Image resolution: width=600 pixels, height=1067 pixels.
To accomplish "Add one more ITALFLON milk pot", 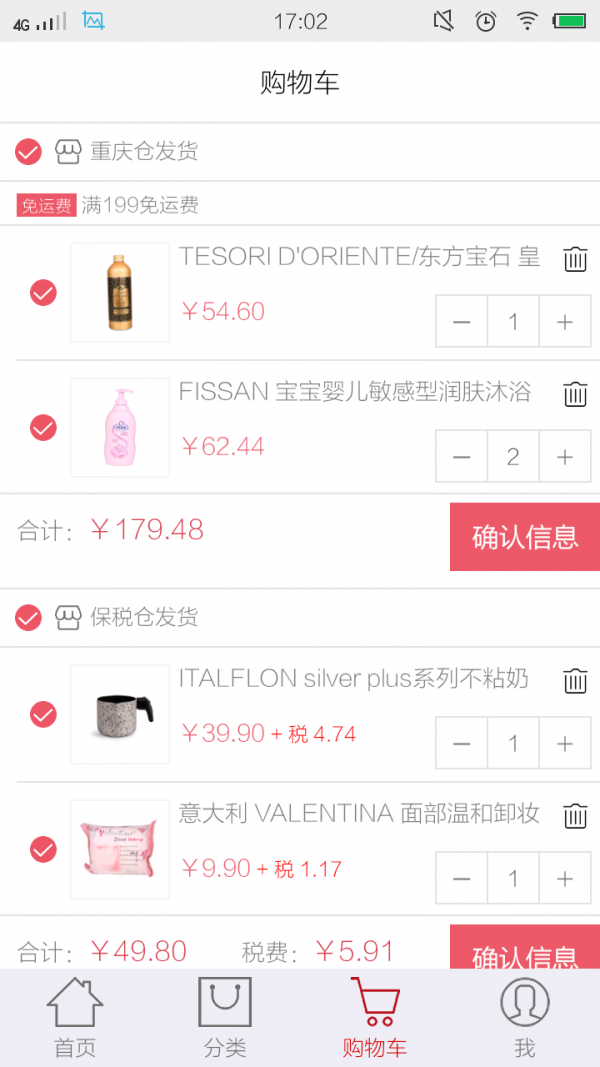I will (565, 744).
